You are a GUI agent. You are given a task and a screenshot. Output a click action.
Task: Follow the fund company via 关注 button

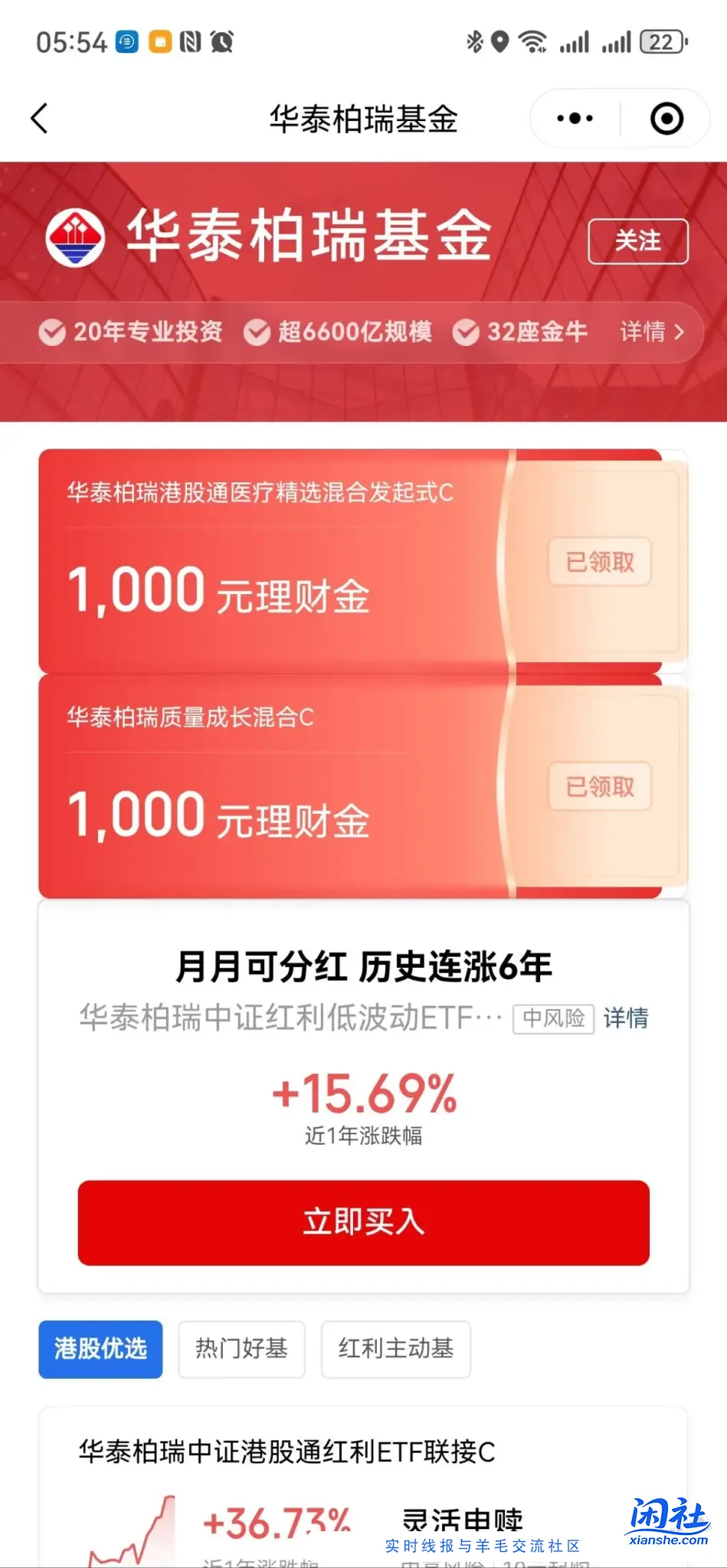(x=638, y=240)
